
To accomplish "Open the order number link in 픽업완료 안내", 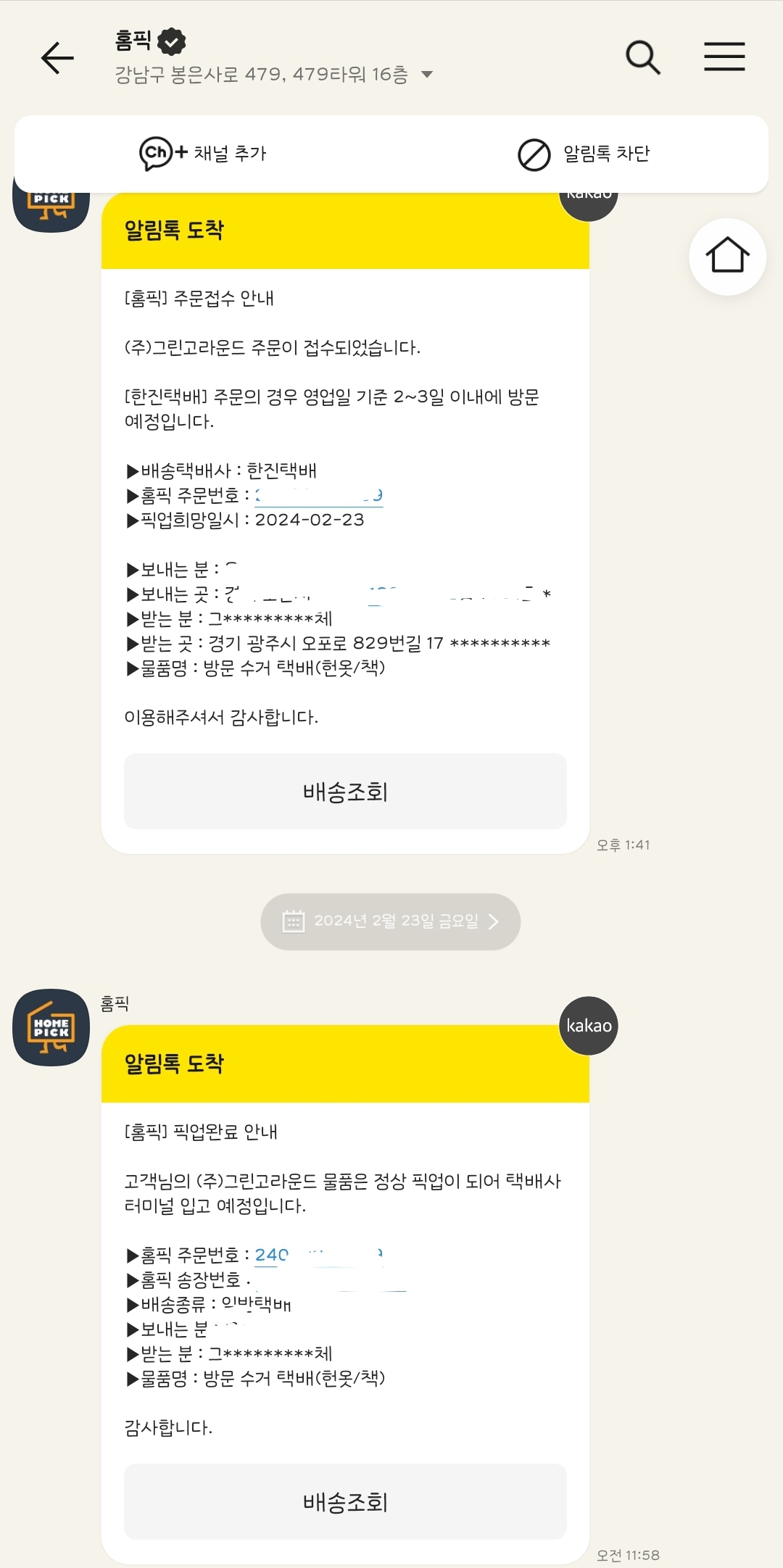I will tap(318, 1255).
